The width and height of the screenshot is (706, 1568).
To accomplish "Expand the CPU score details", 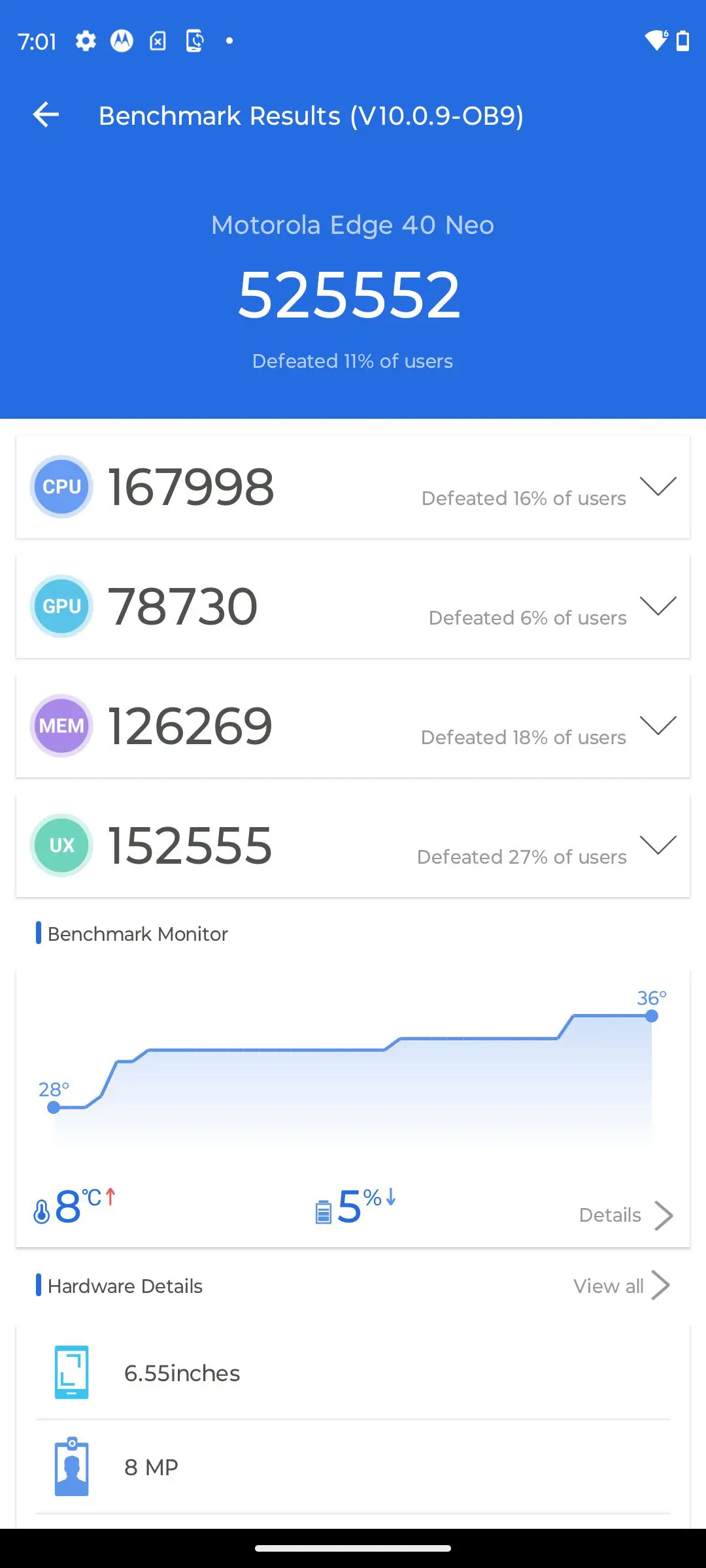I will click(658, 487).
